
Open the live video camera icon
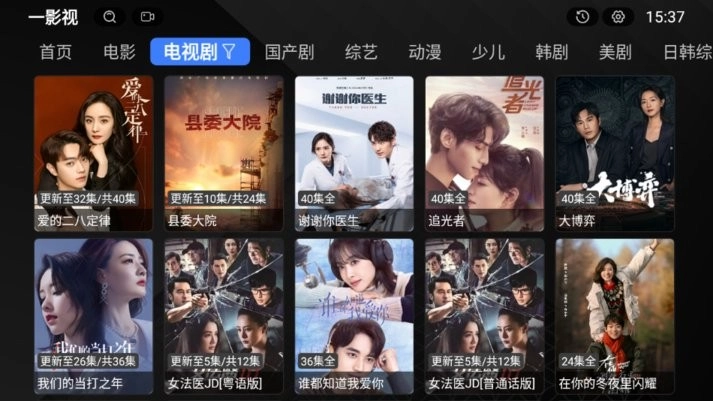click(147, 17)
